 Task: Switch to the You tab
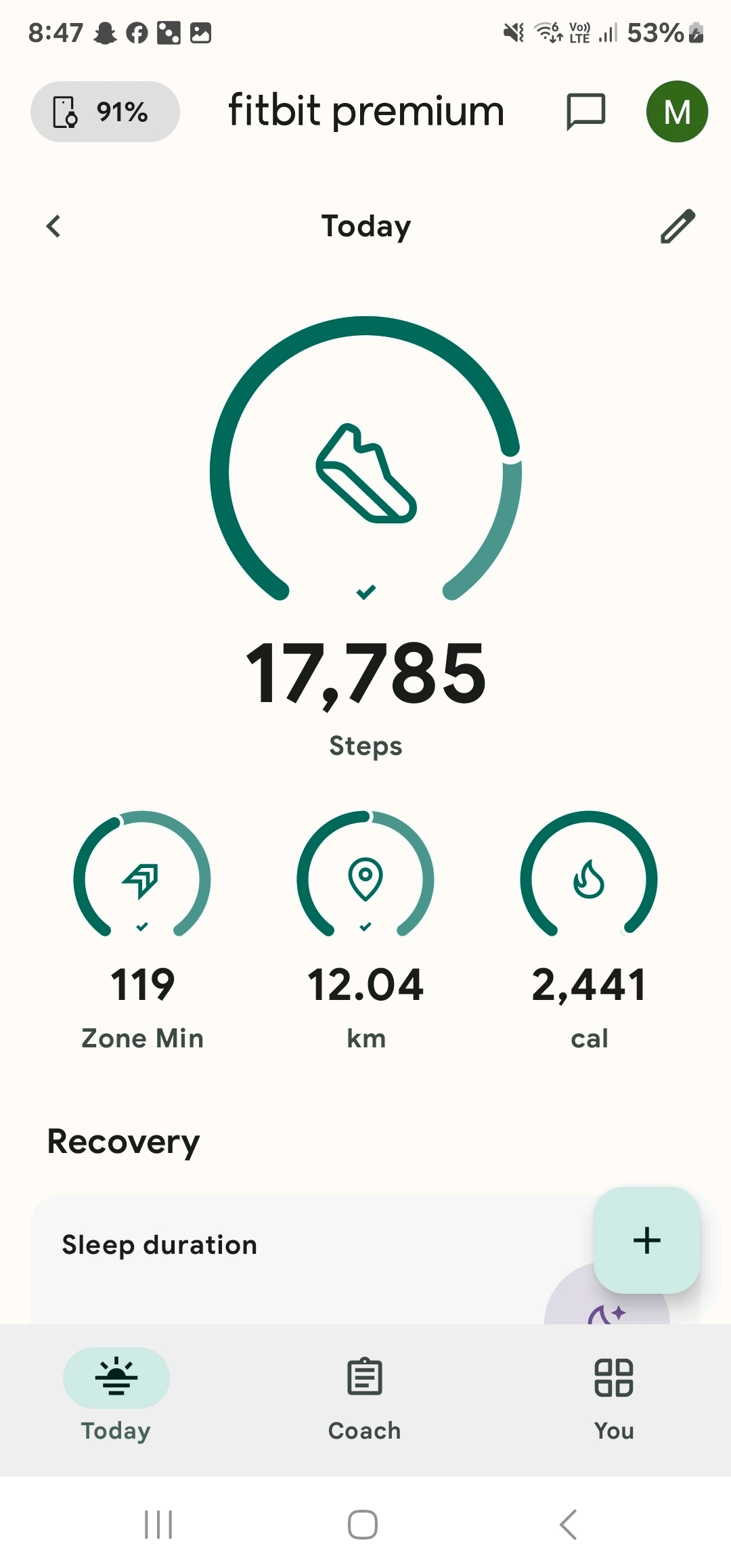pyautogui.click(x=614, y=1398)
